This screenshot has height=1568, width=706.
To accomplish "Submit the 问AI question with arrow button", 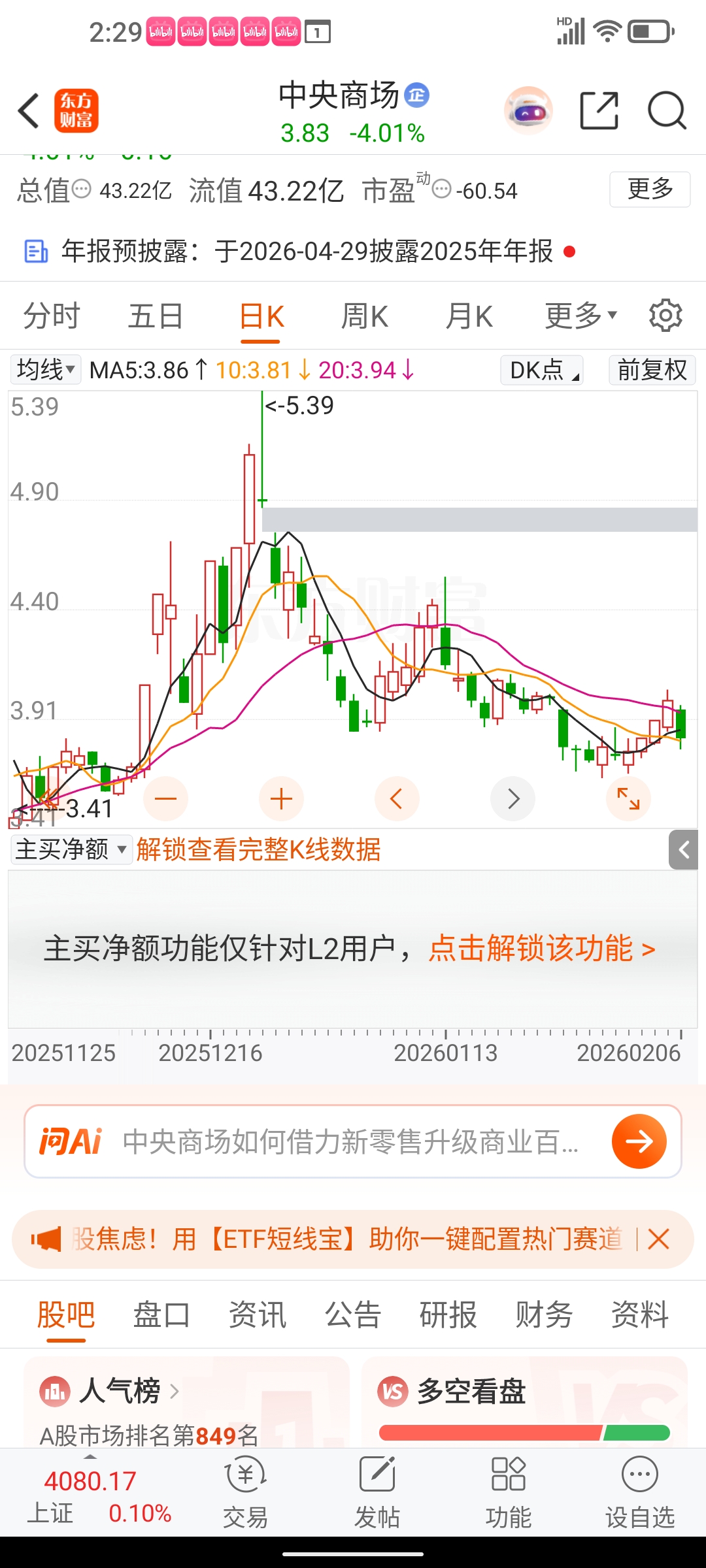I will click(639, 1141).
